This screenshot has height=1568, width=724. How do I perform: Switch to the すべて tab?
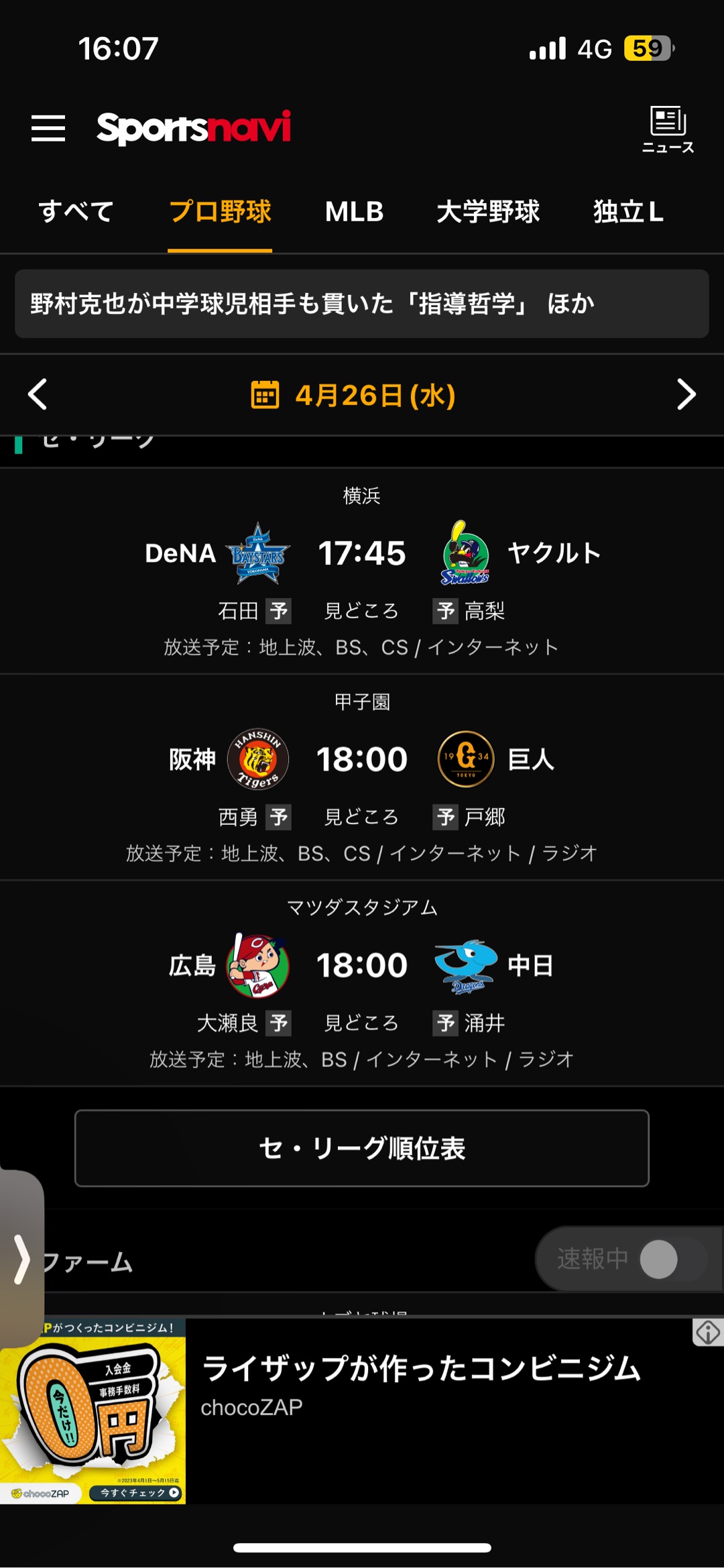(76, 212)
